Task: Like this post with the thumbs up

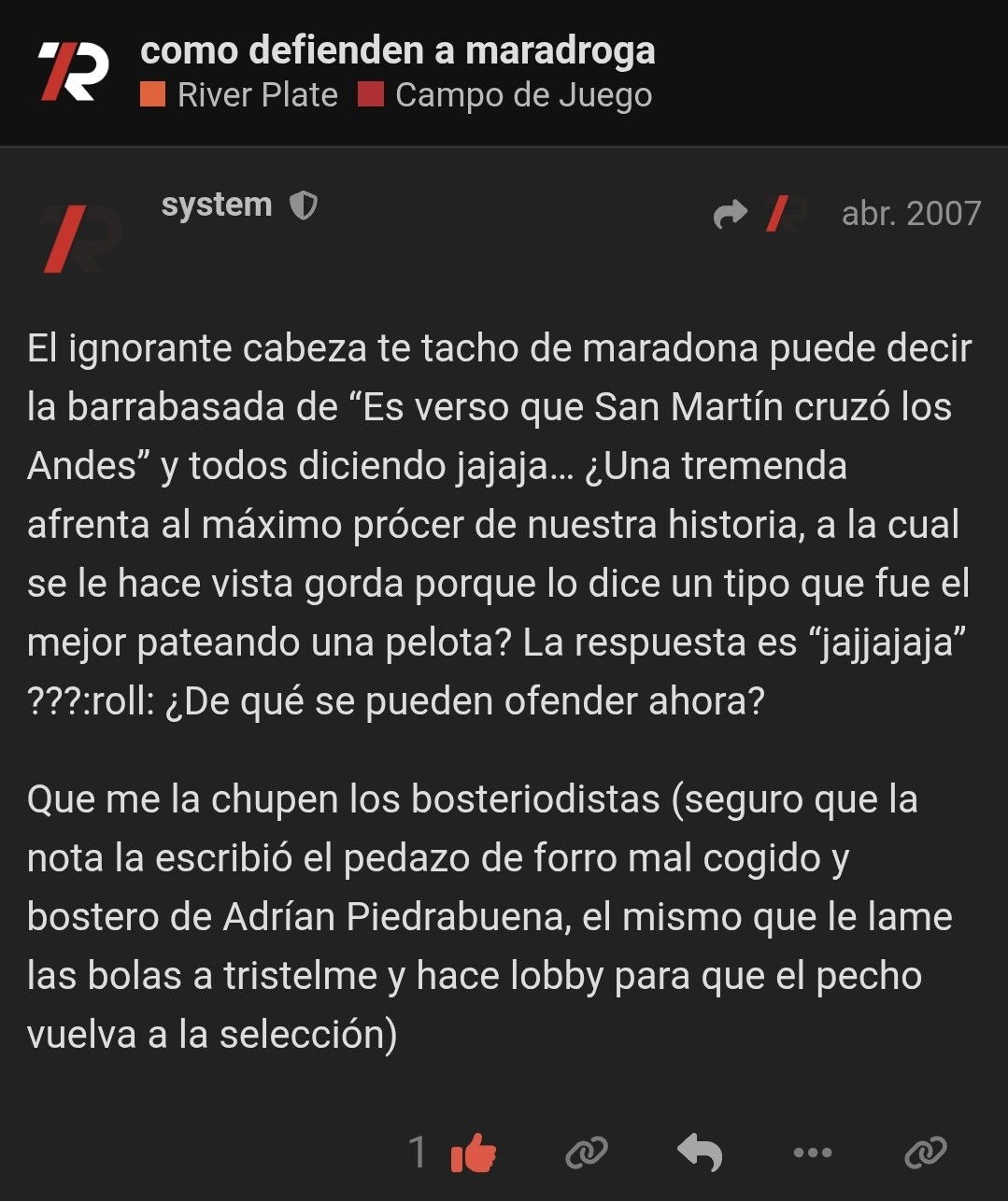Action: point(474,1153)
